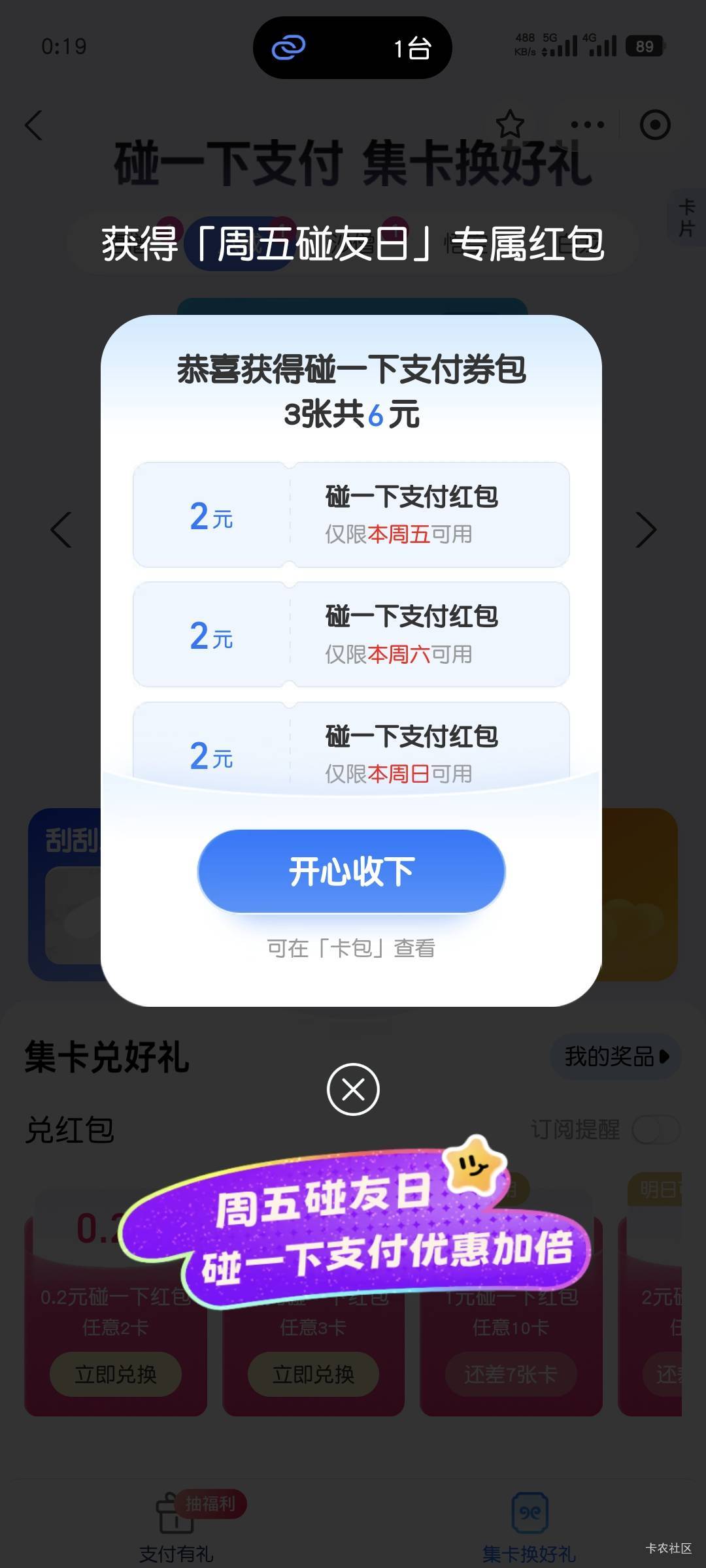
Task: Redeem the 0.2元 任意2卡 red packet
Action: coord(116,1374)
